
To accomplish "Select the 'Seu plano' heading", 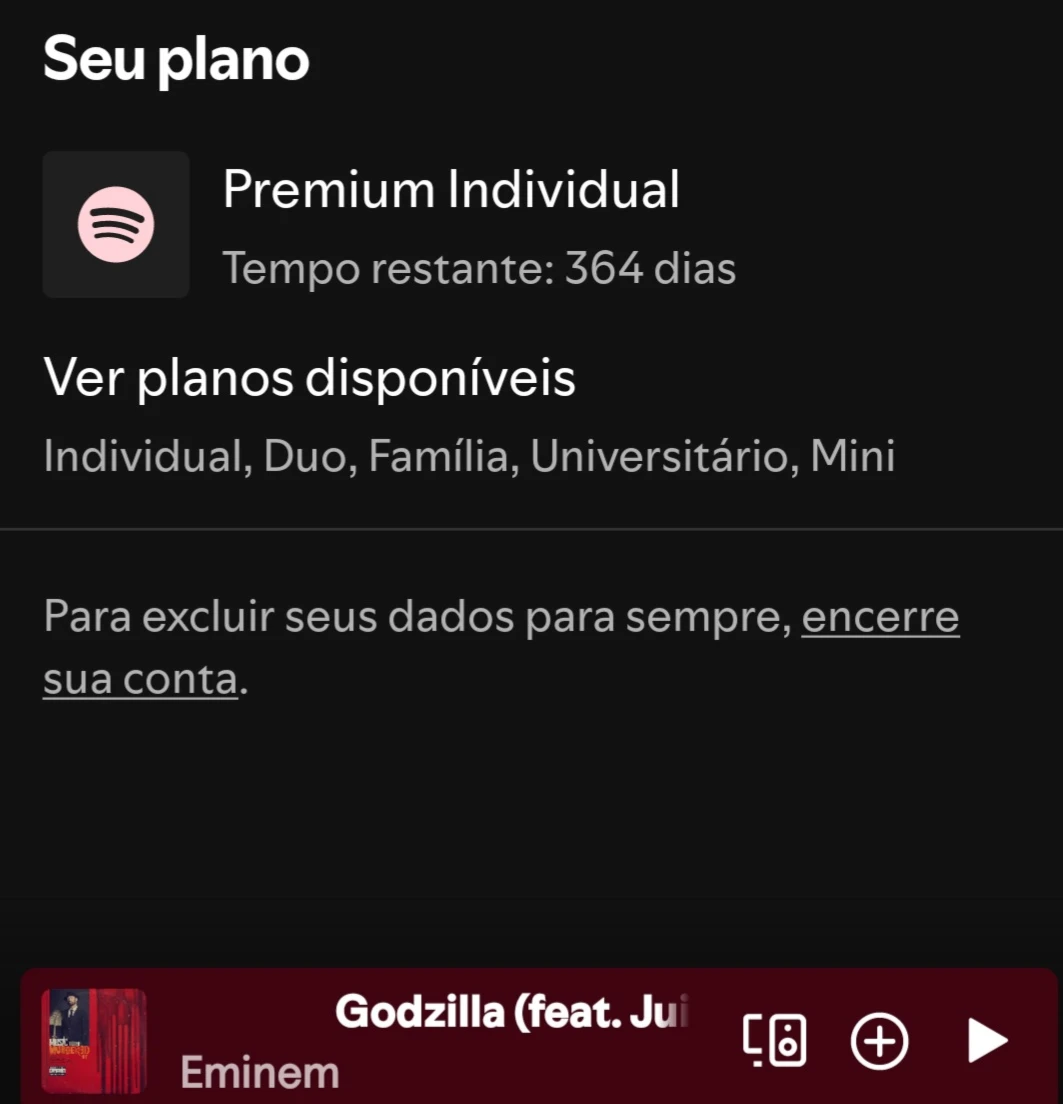I will [175, 58].
